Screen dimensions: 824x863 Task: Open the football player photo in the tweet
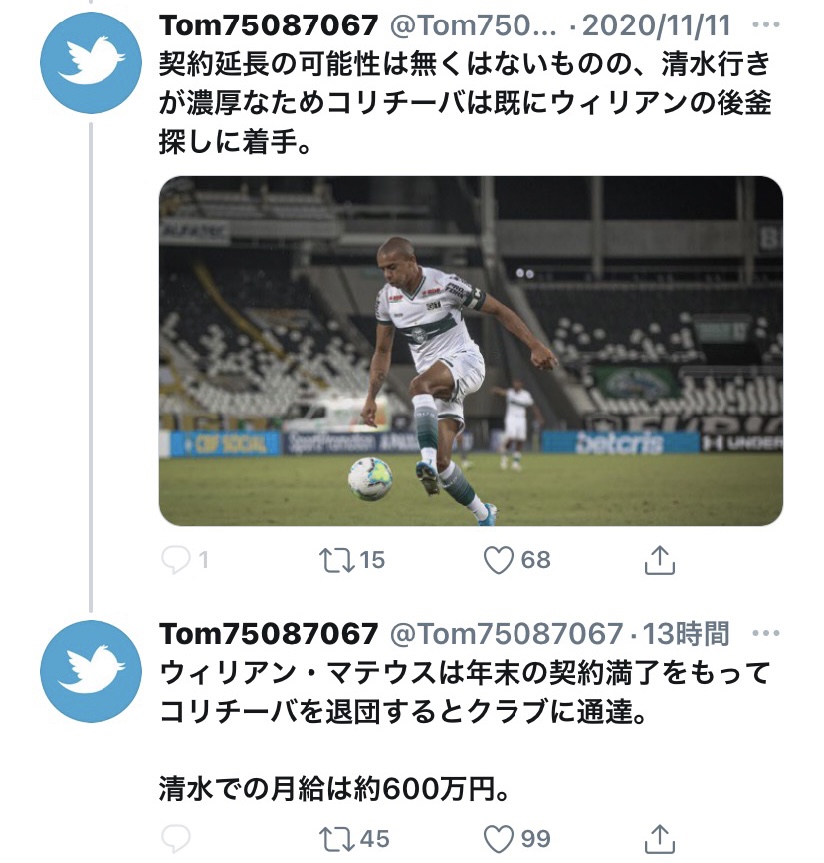(471, 351)
